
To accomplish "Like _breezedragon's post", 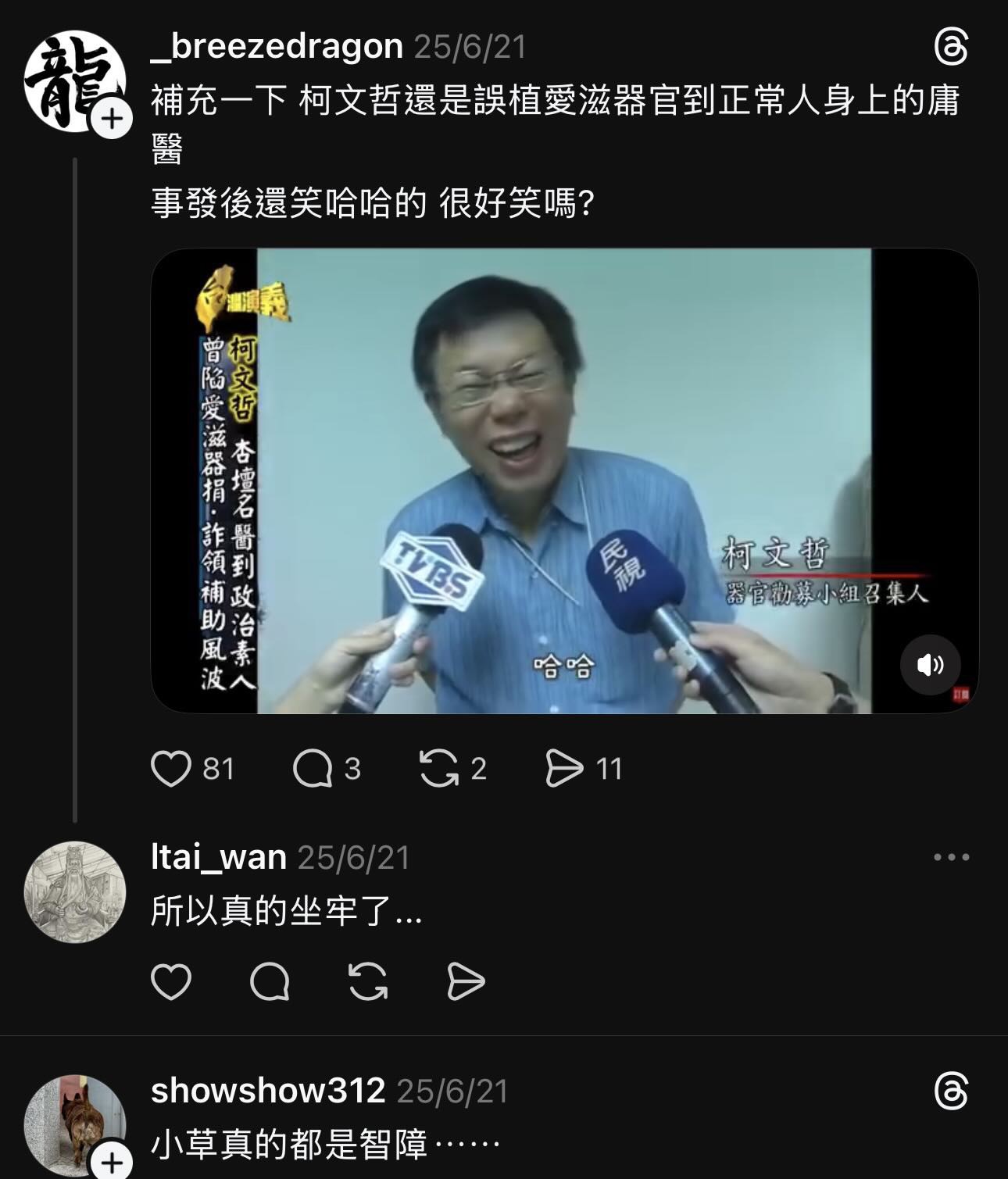I will (x=171, y=768).
